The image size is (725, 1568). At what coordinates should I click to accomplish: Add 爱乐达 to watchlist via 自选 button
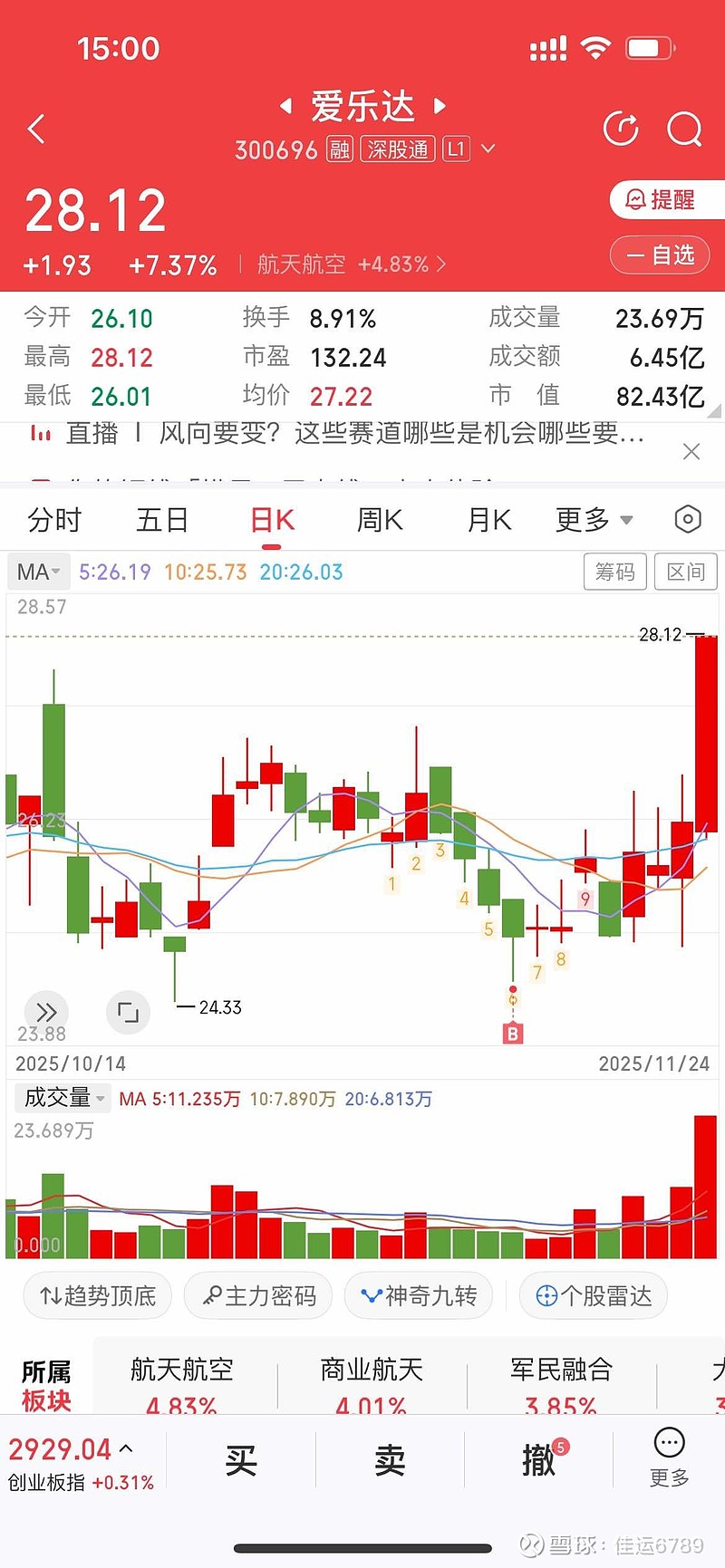click(661, 255)
